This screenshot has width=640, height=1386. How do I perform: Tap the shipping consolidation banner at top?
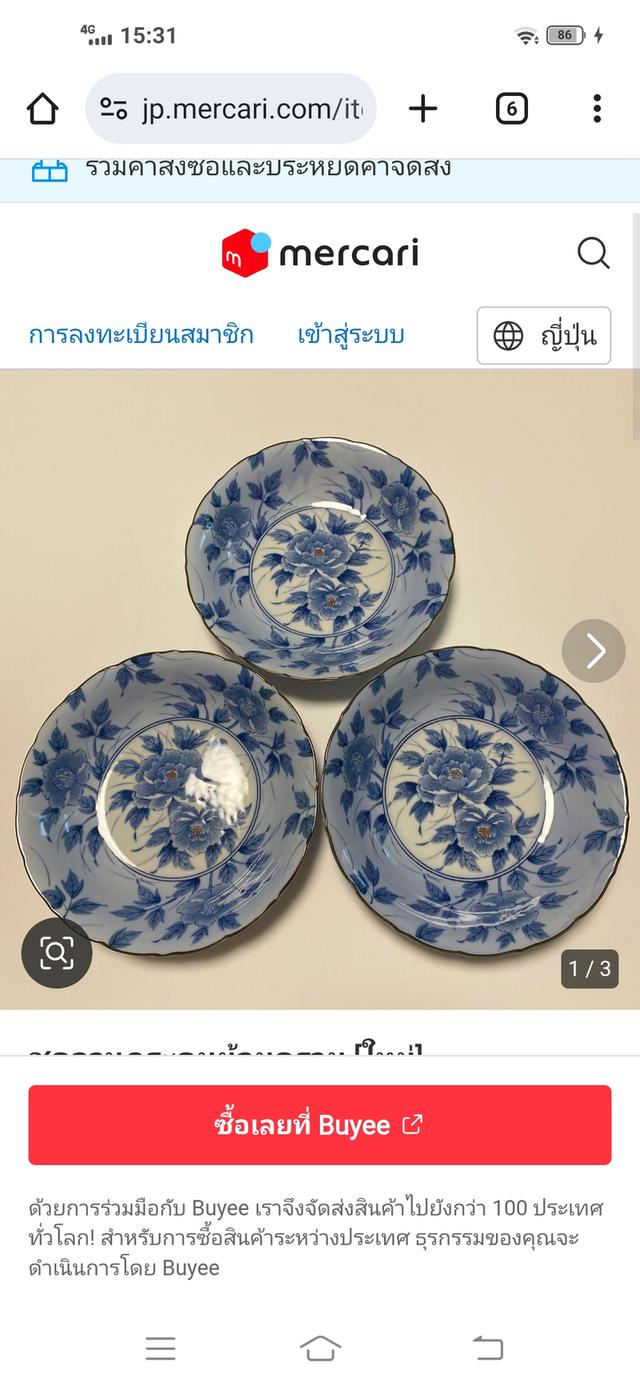[320, 170]
